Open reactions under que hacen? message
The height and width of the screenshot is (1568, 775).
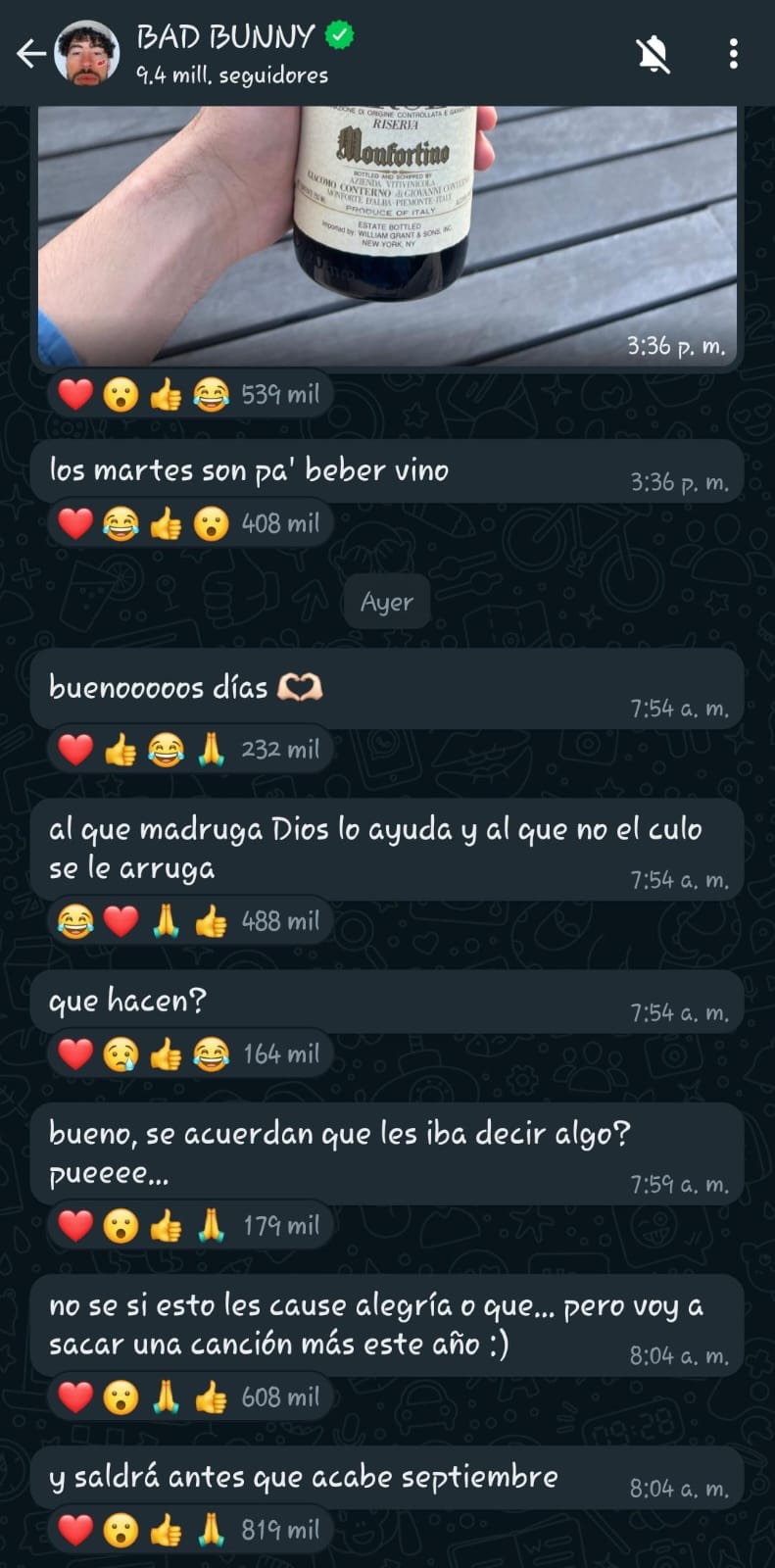tap(190, 1053)
